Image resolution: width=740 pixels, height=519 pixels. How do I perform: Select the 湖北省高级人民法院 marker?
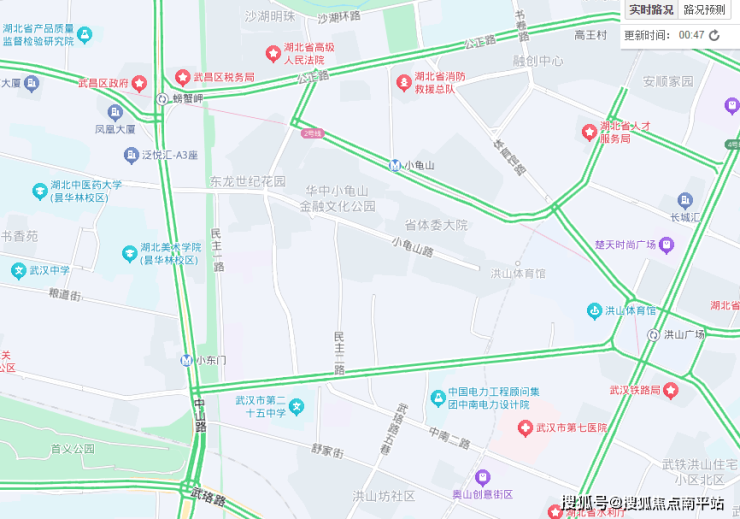pyautogui.click(x=272, y=53)
